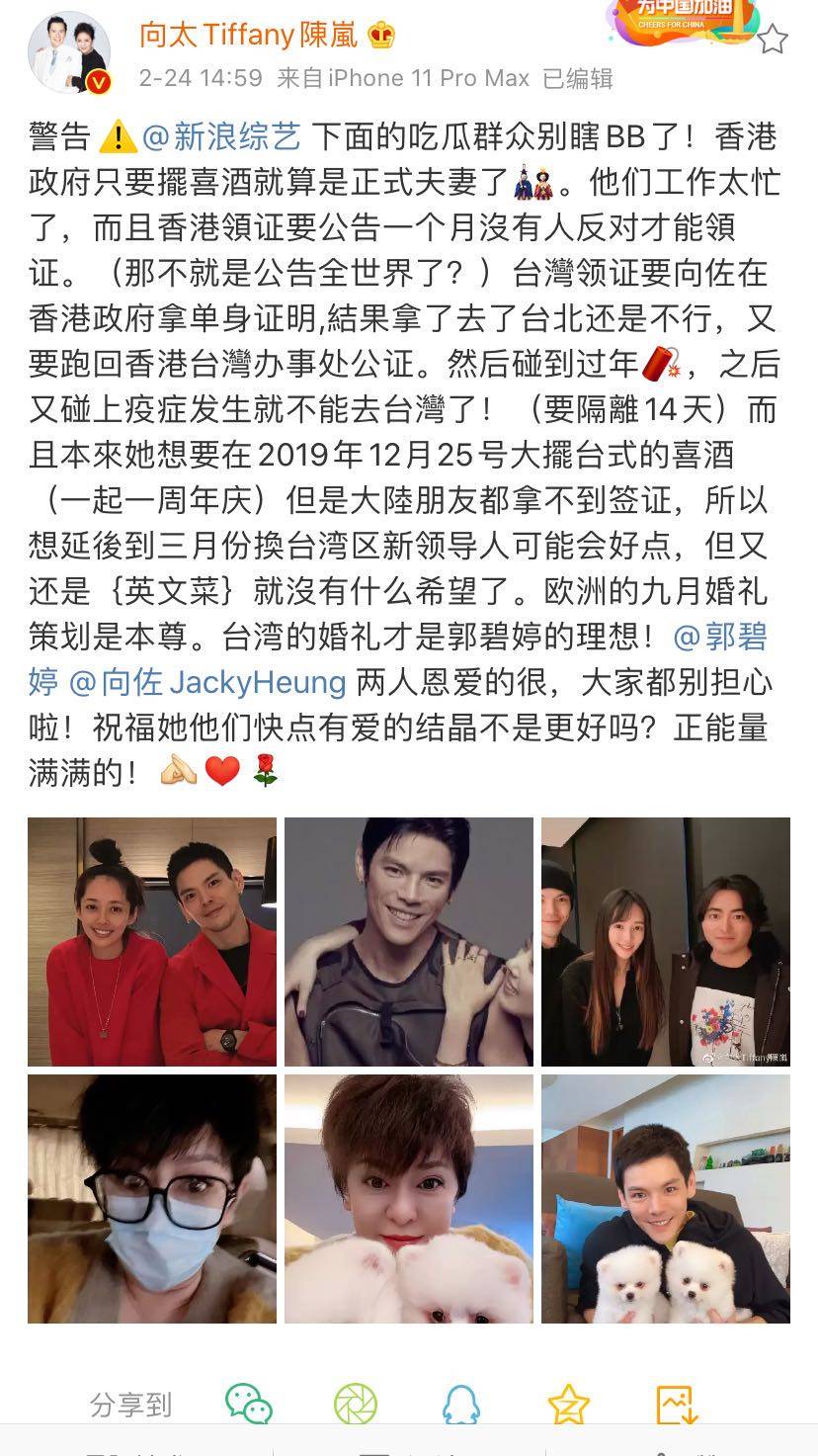
Task: View the photo of the couple in red
Action: [x=152, y=942]
